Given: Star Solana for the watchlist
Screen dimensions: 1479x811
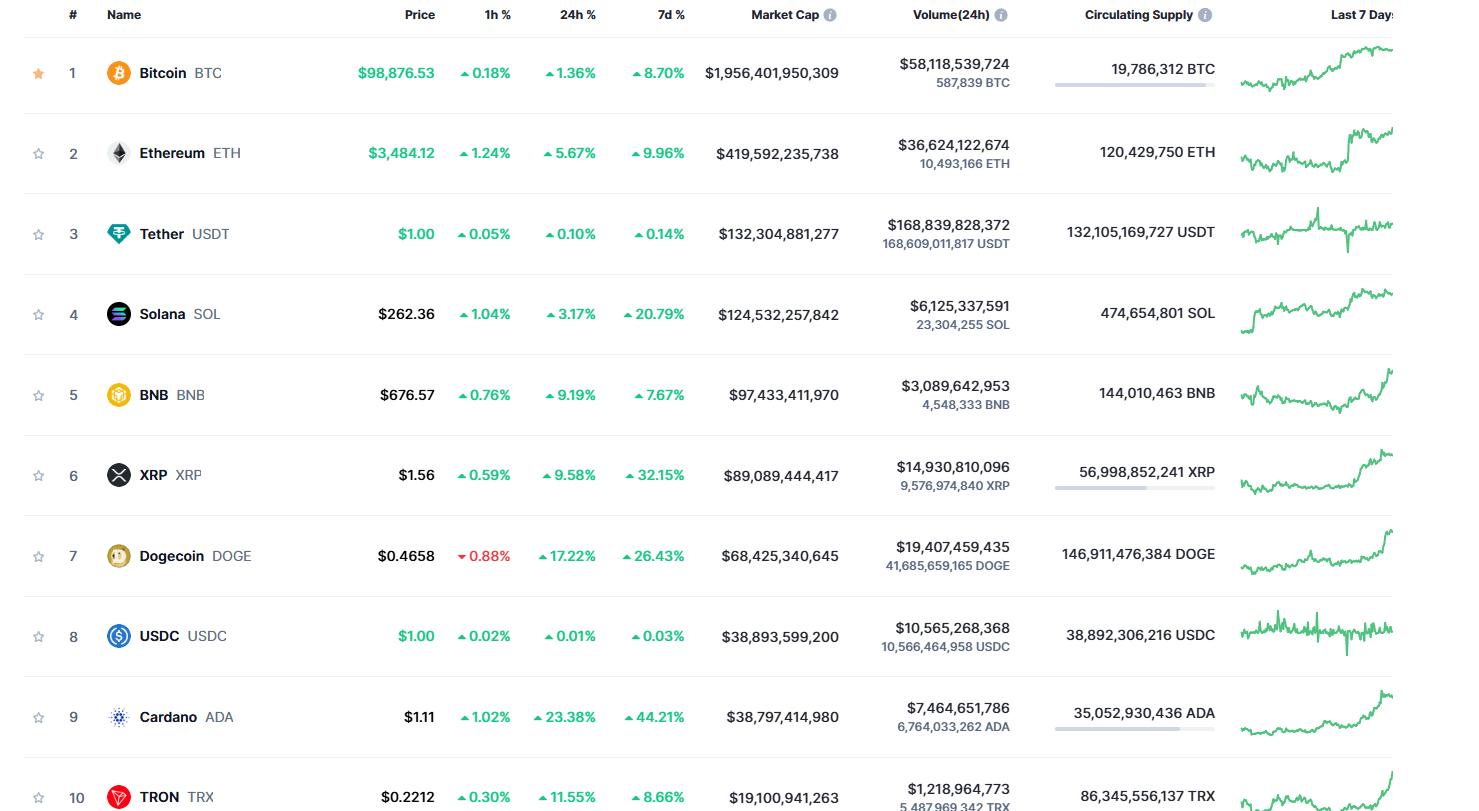Looking at the screenshot, I should (38, 315).
